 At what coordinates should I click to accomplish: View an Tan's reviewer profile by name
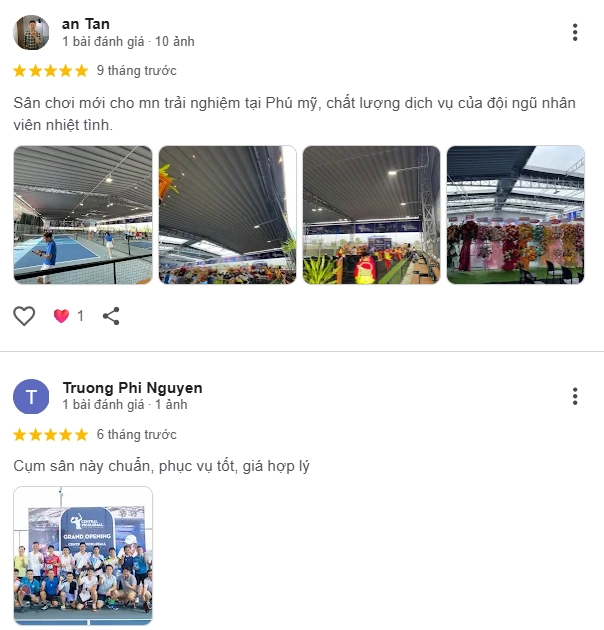86,23
